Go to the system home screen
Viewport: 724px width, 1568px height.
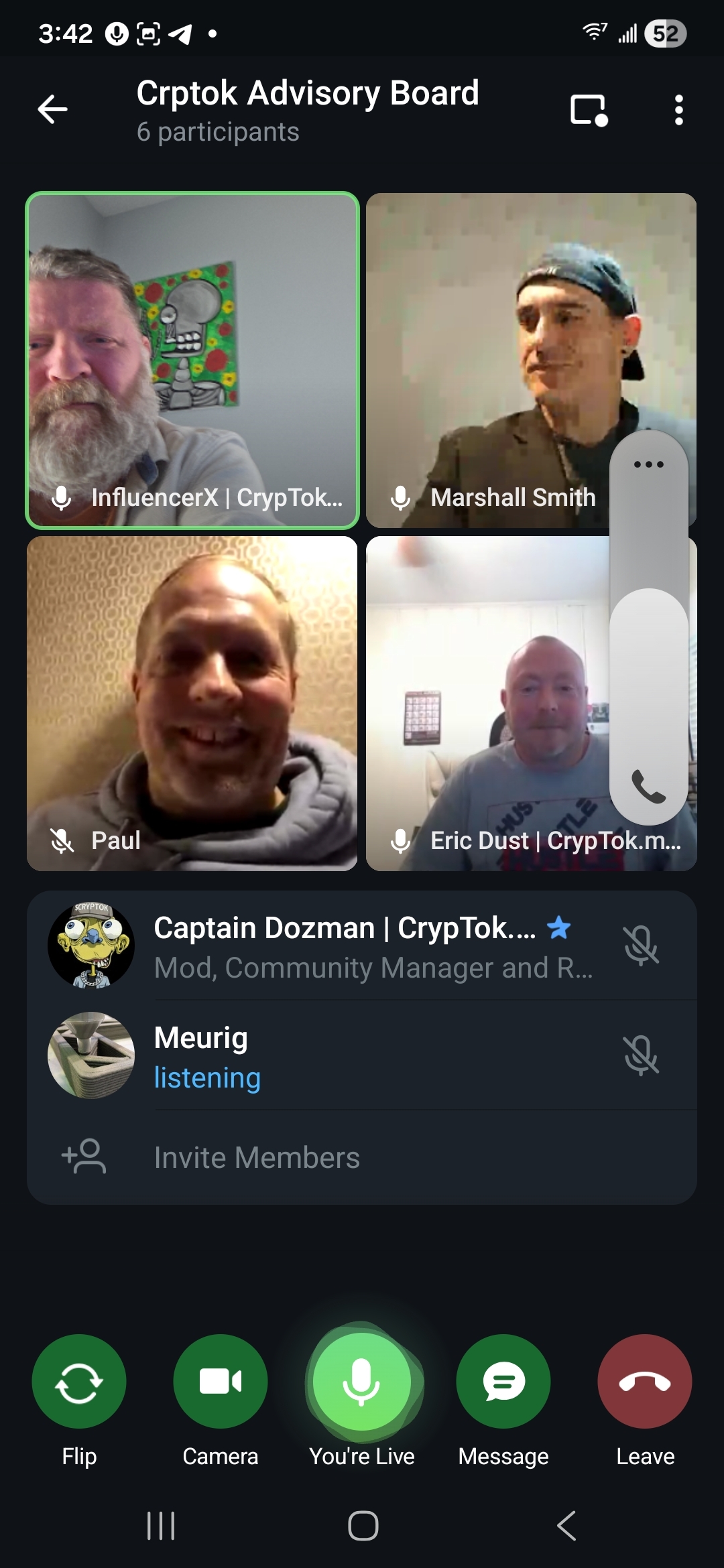363,1526
